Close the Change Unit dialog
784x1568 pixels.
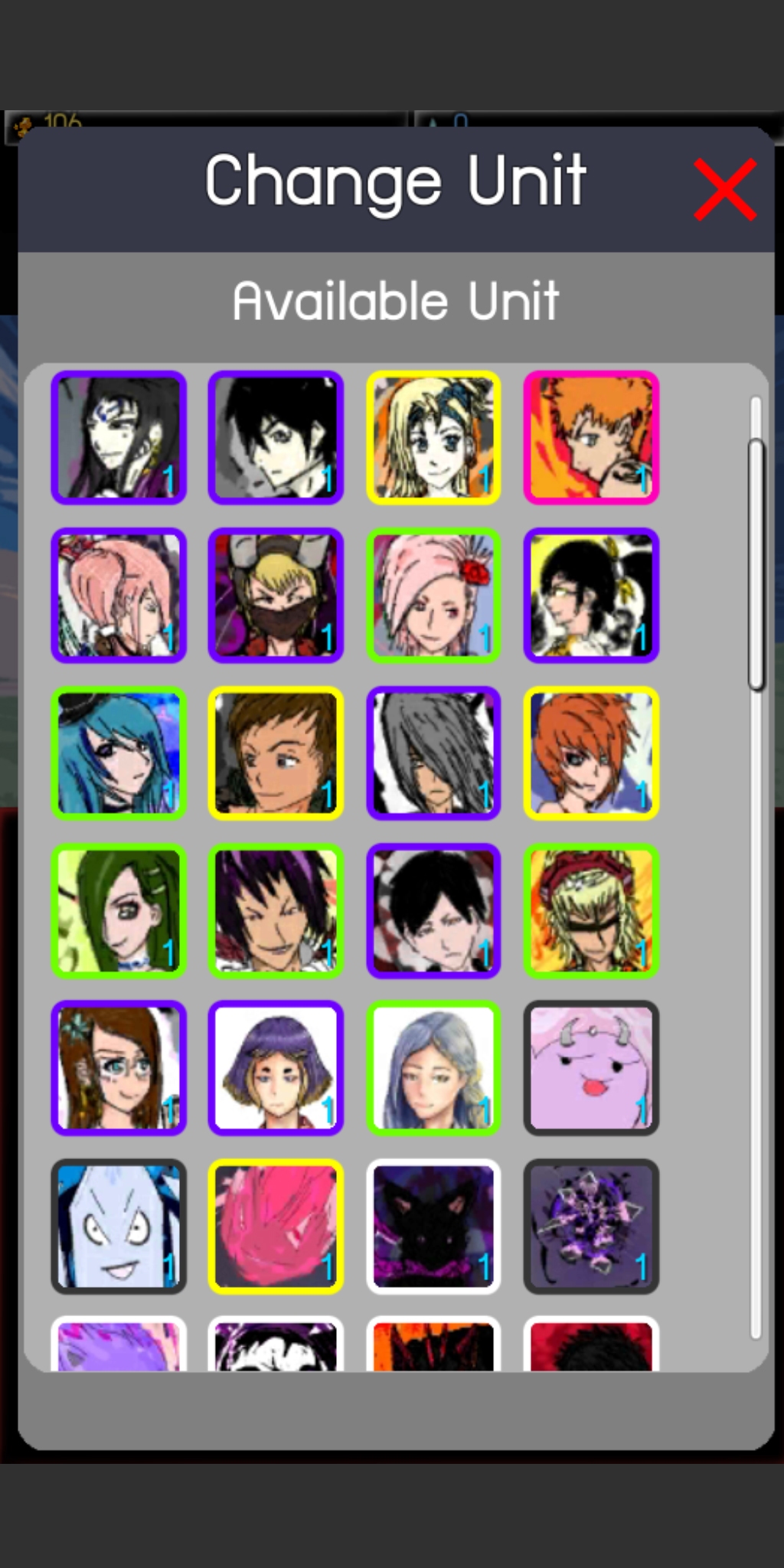click(x=724, y=189)
